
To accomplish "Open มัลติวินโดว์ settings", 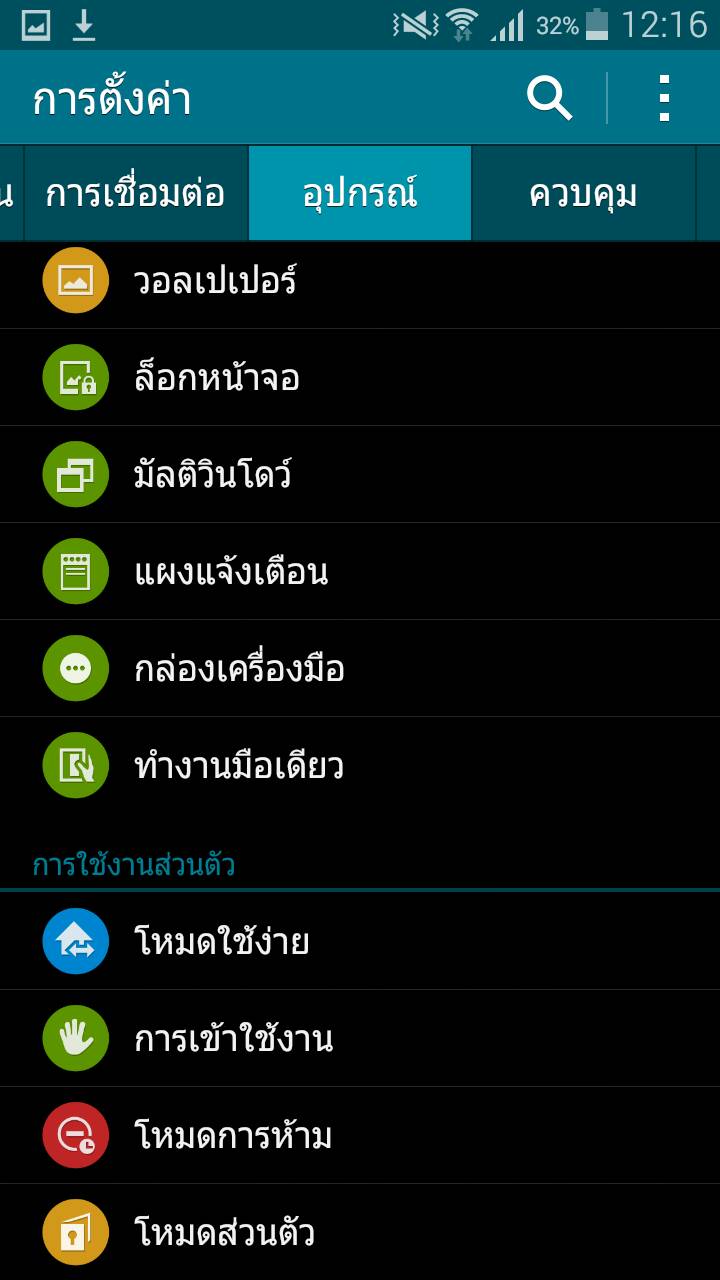I will click(360, 475).
